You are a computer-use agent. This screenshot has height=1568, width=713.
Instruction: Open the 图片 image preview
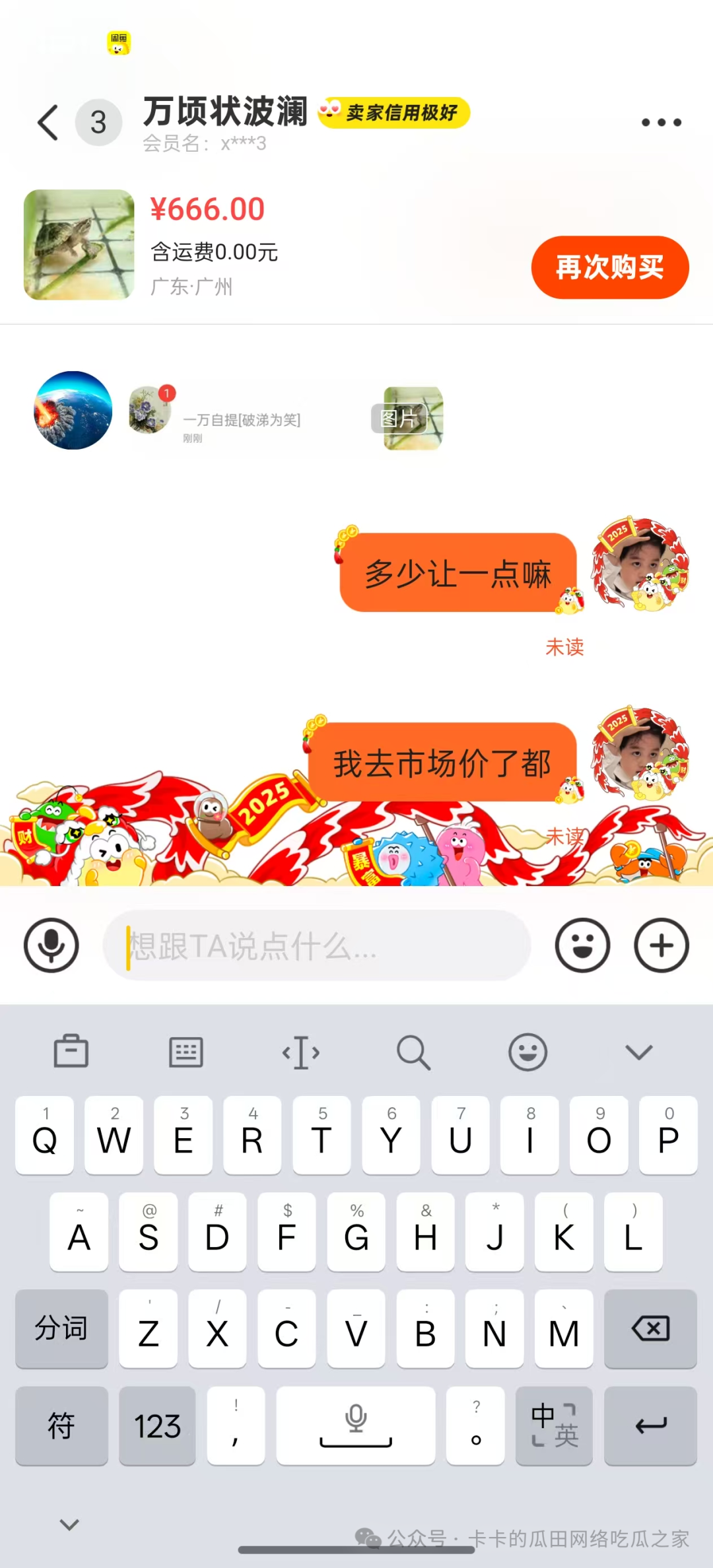[413, 418]
